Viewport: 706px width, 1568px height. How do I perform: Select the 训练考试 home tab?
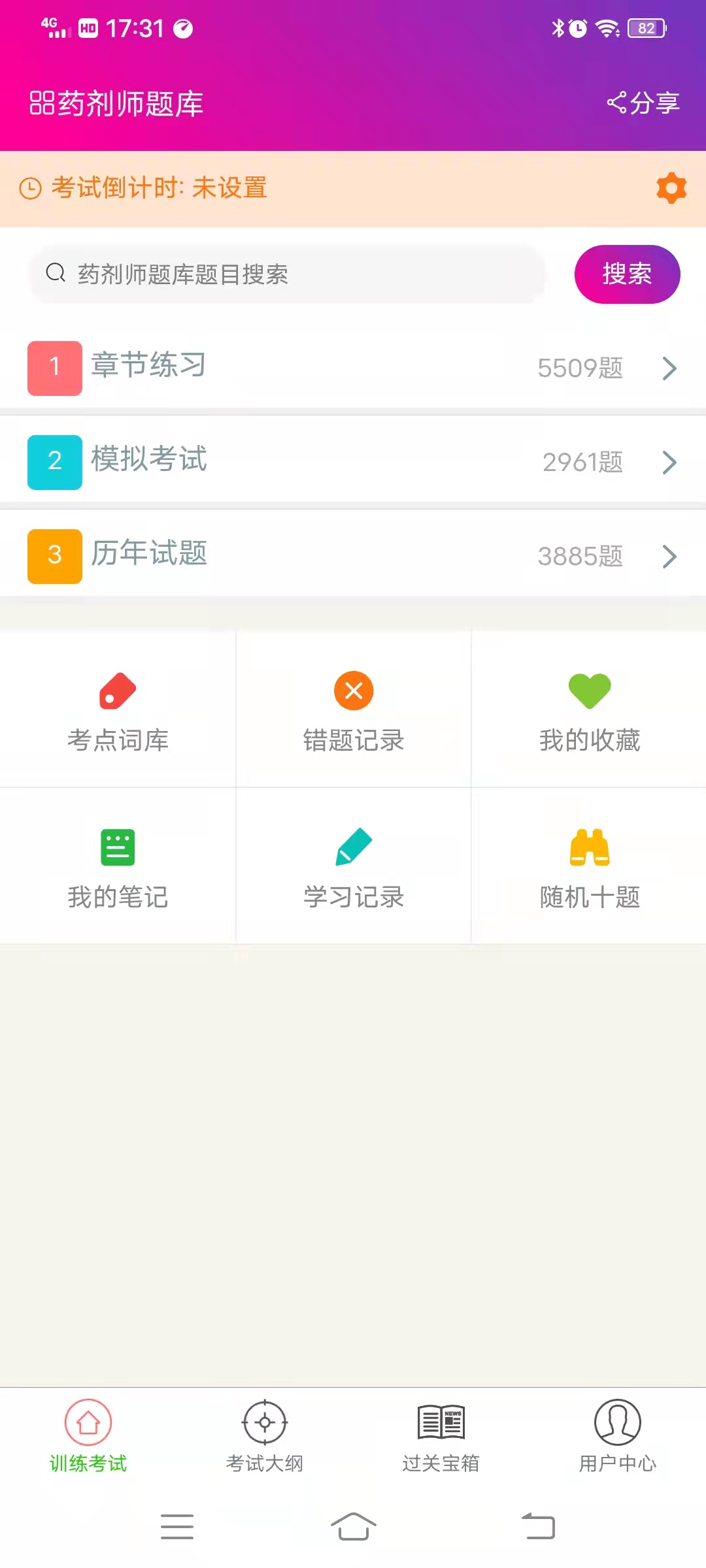pos(88,1437)
